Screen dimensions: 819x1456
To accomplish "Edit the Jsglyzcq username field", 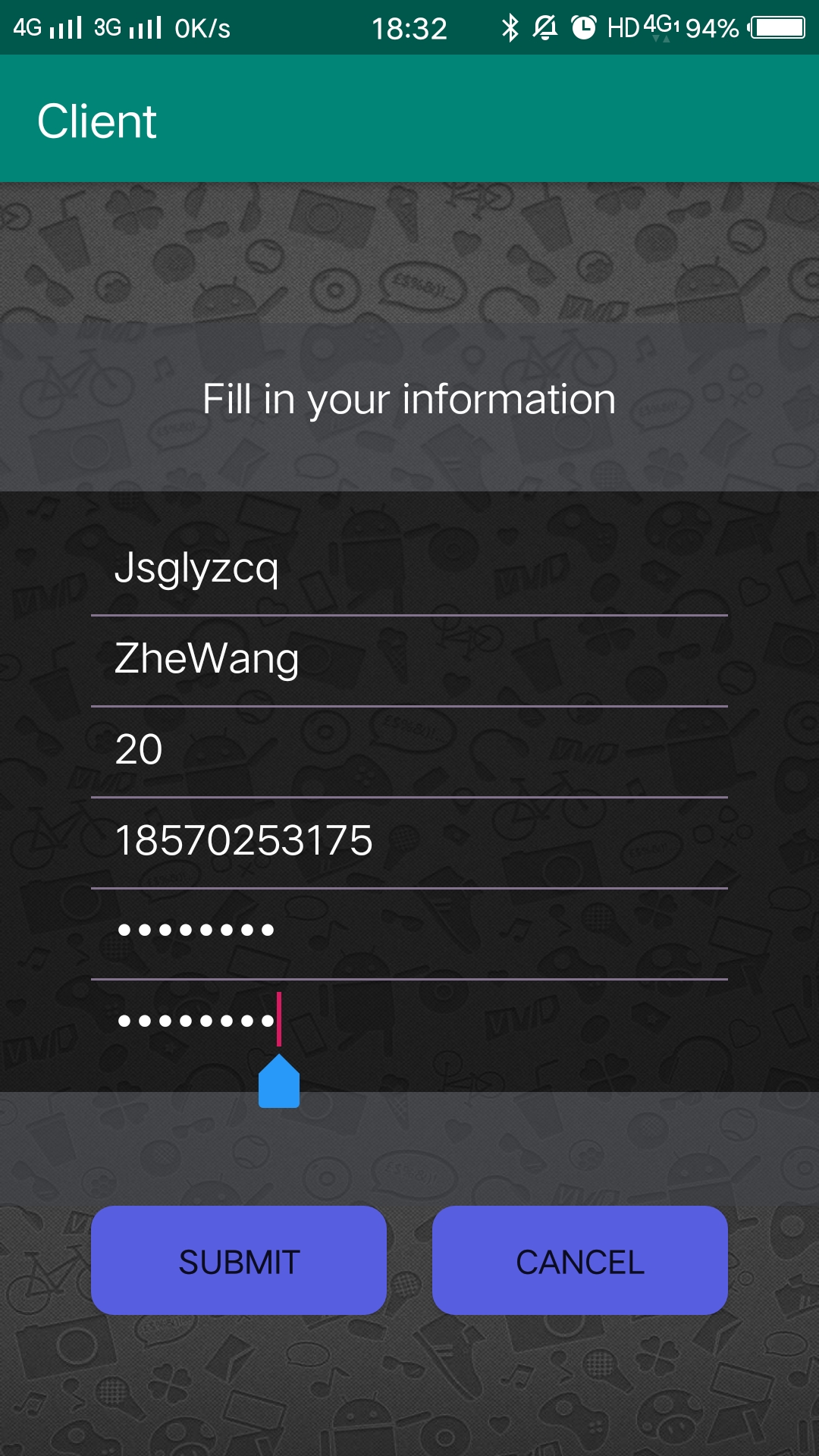I will [x=408, y=569].
